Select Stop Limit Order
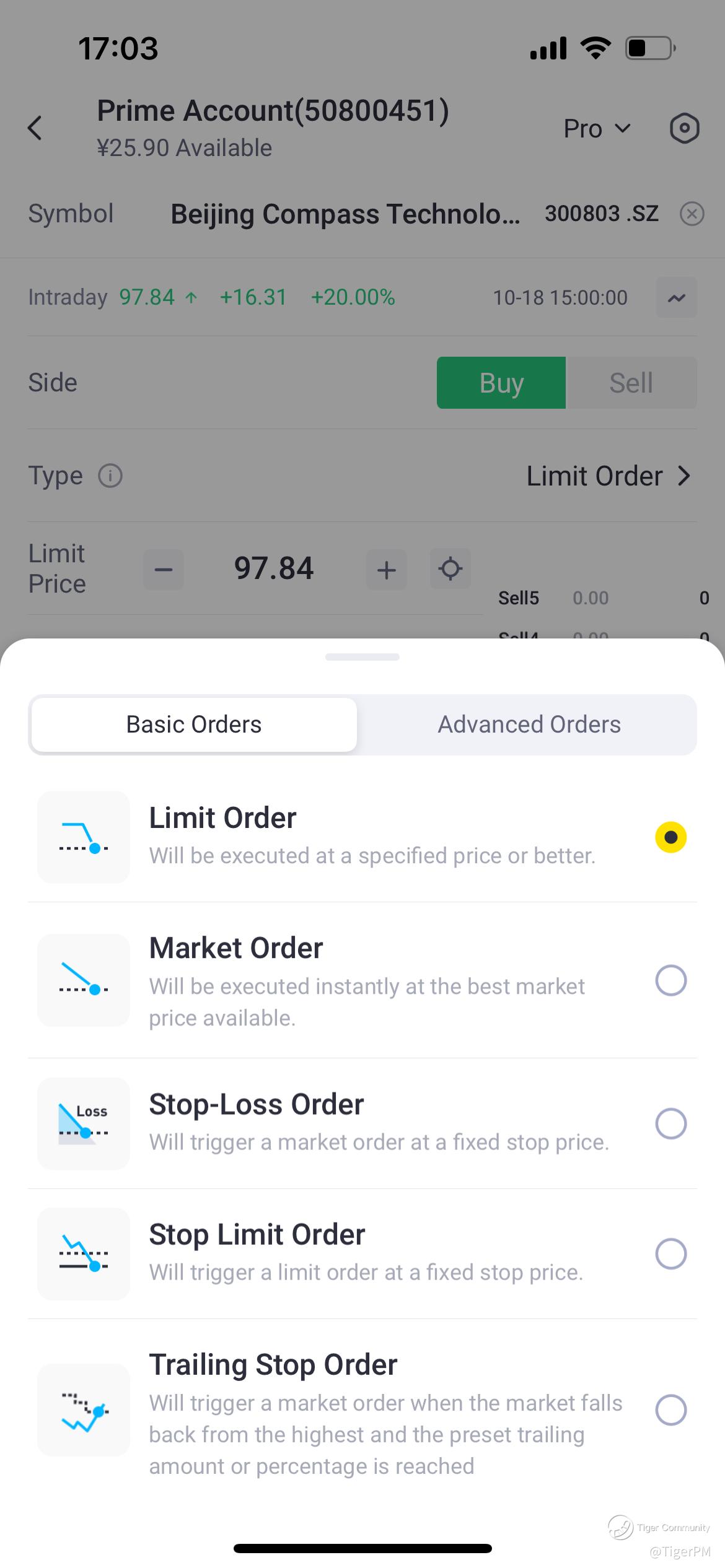This screenshot has width=725, height=1568. pyautogui.click(x=362, y=1254)
